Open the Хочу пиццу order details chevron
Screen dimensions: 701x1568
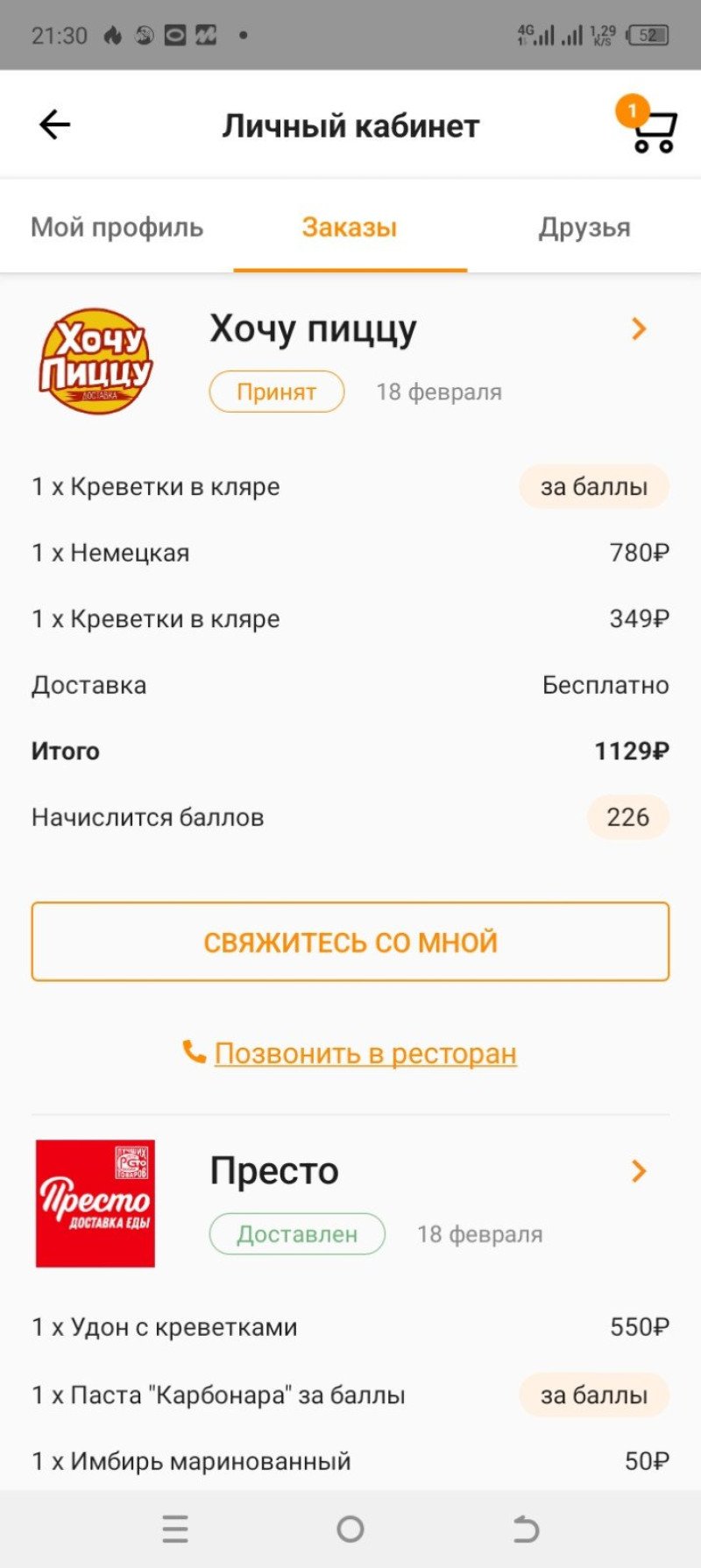pos(639,329)
